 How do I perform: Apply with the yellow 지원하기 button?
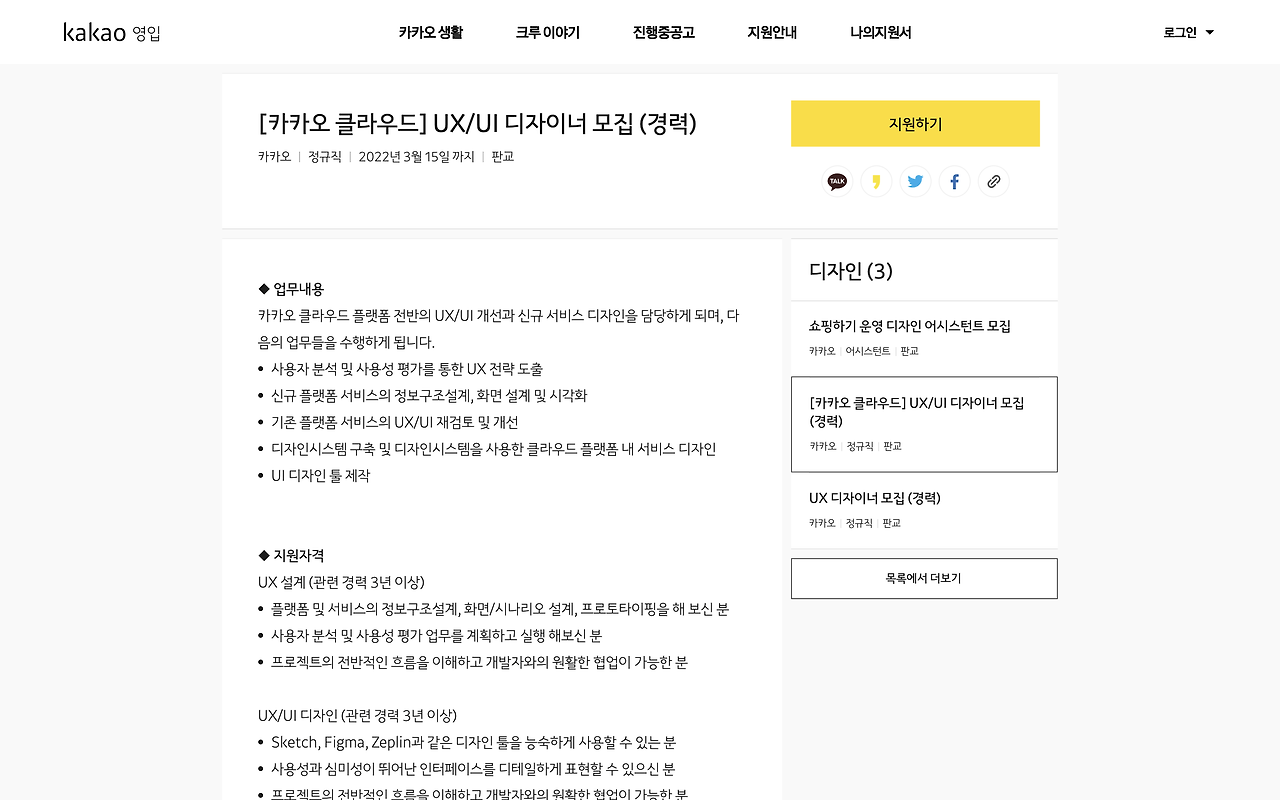[915, 124]
